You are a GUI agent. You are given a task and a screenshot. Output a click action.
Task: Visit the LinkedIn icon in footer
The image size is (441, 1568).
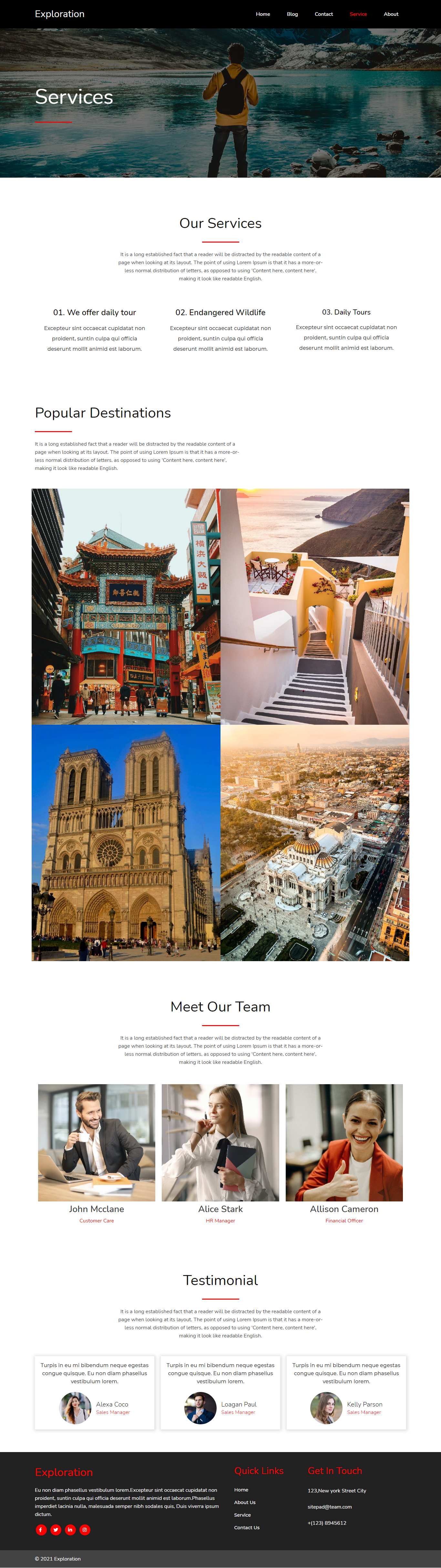click(x=70, y=1529)
